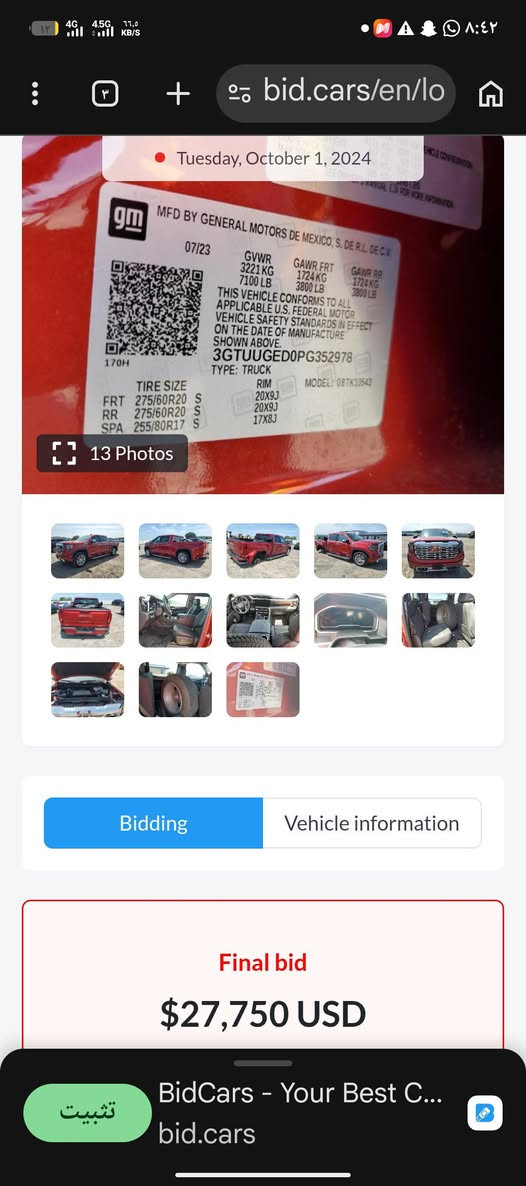Tap the green تثبيت install button
This screenshot has width=526, height=1186.
[88, 1113]
